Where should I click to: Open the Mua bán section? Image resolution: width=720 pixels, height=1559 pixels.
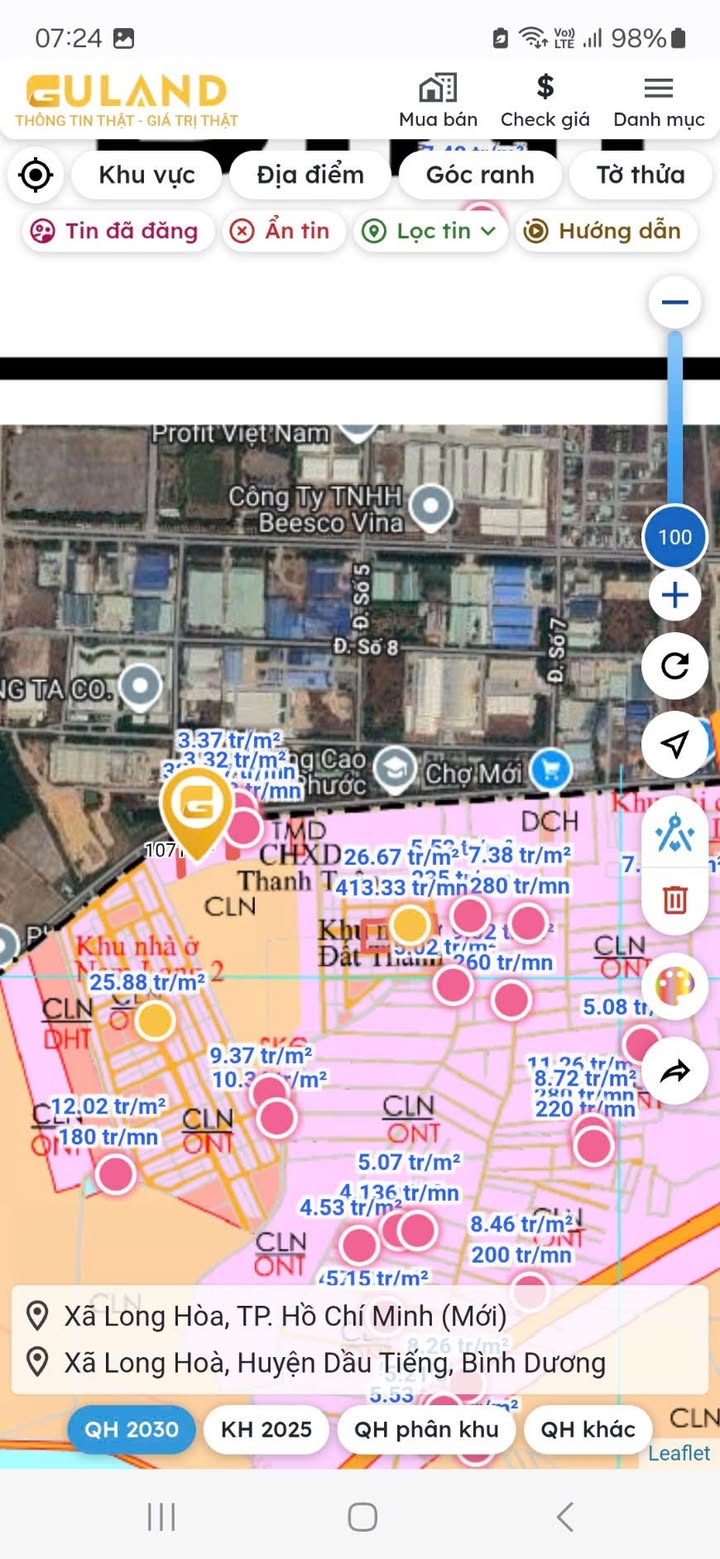point(438,101)
